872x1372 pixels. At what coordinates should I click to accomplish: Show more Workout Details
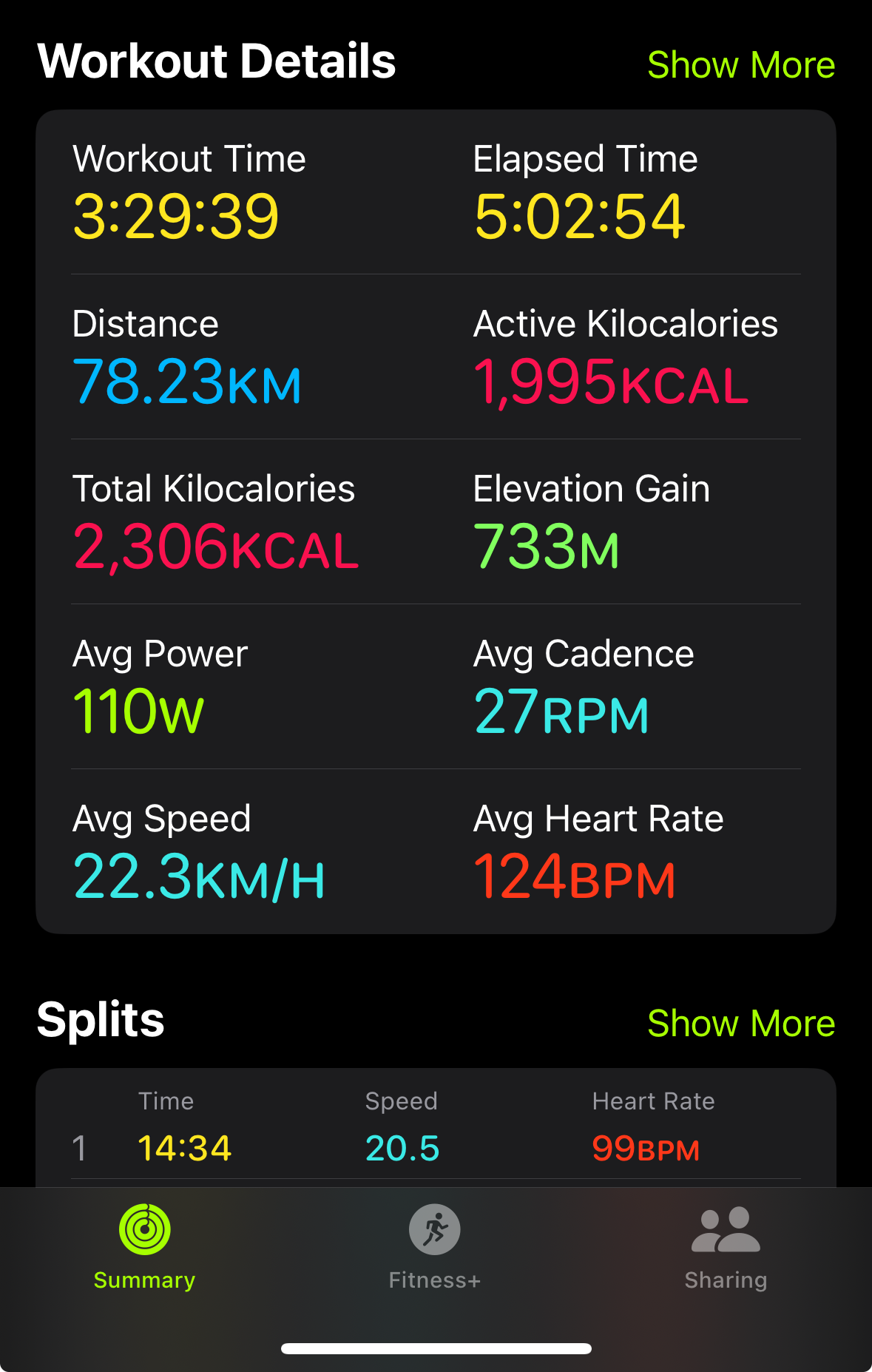pos(740,65)
